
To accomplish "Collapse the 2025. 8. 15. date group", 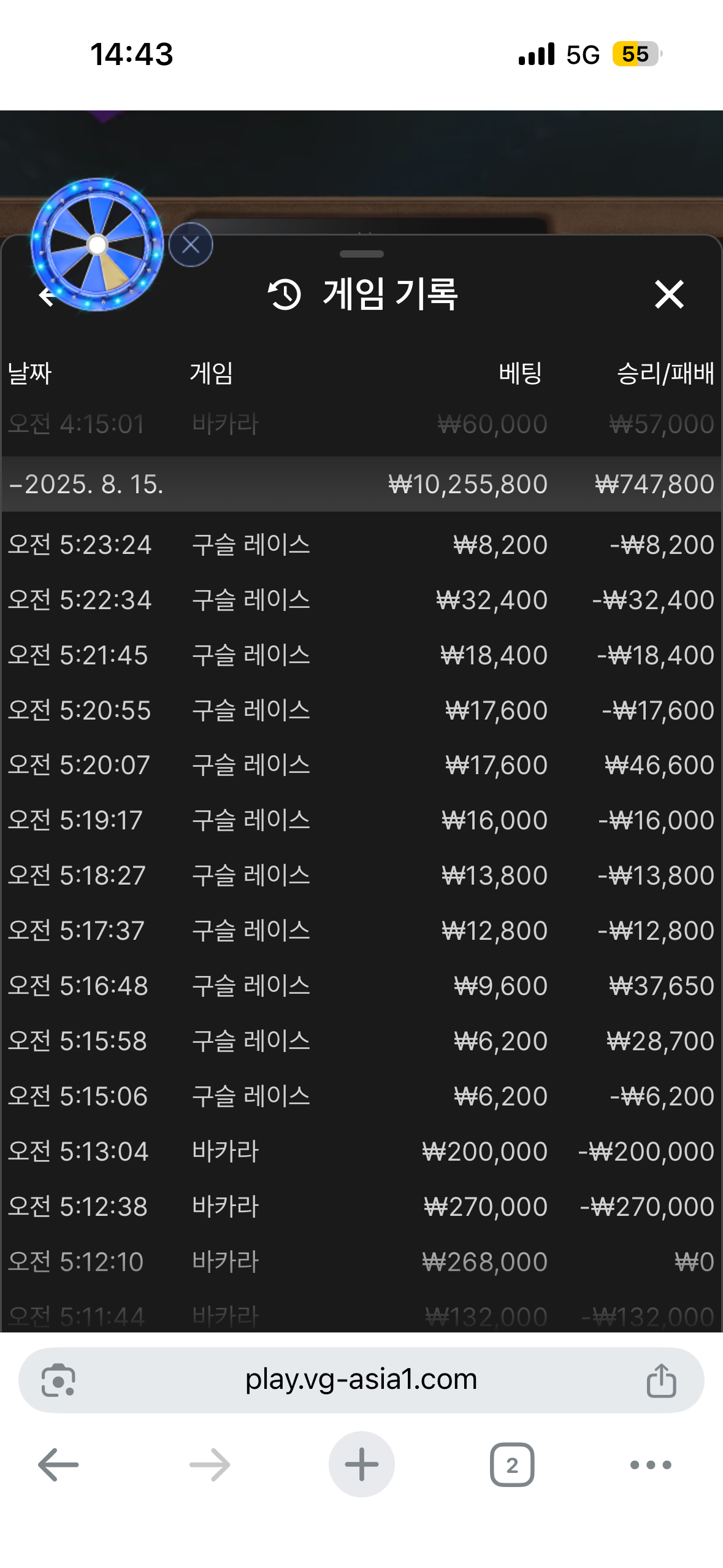I will click(86, 485).
